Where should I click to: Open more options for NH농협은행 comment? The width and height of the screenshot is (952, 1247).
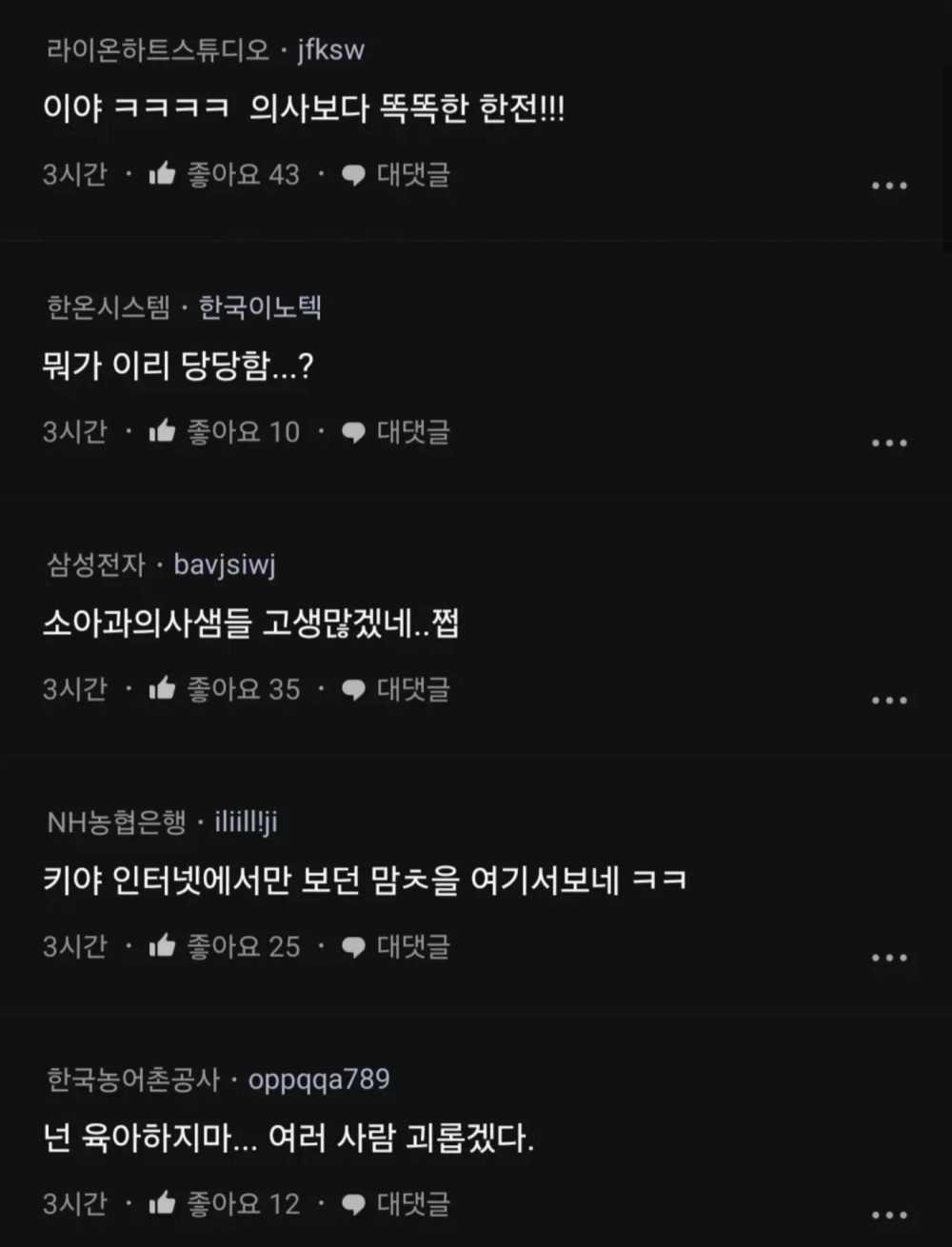(889, 958)
